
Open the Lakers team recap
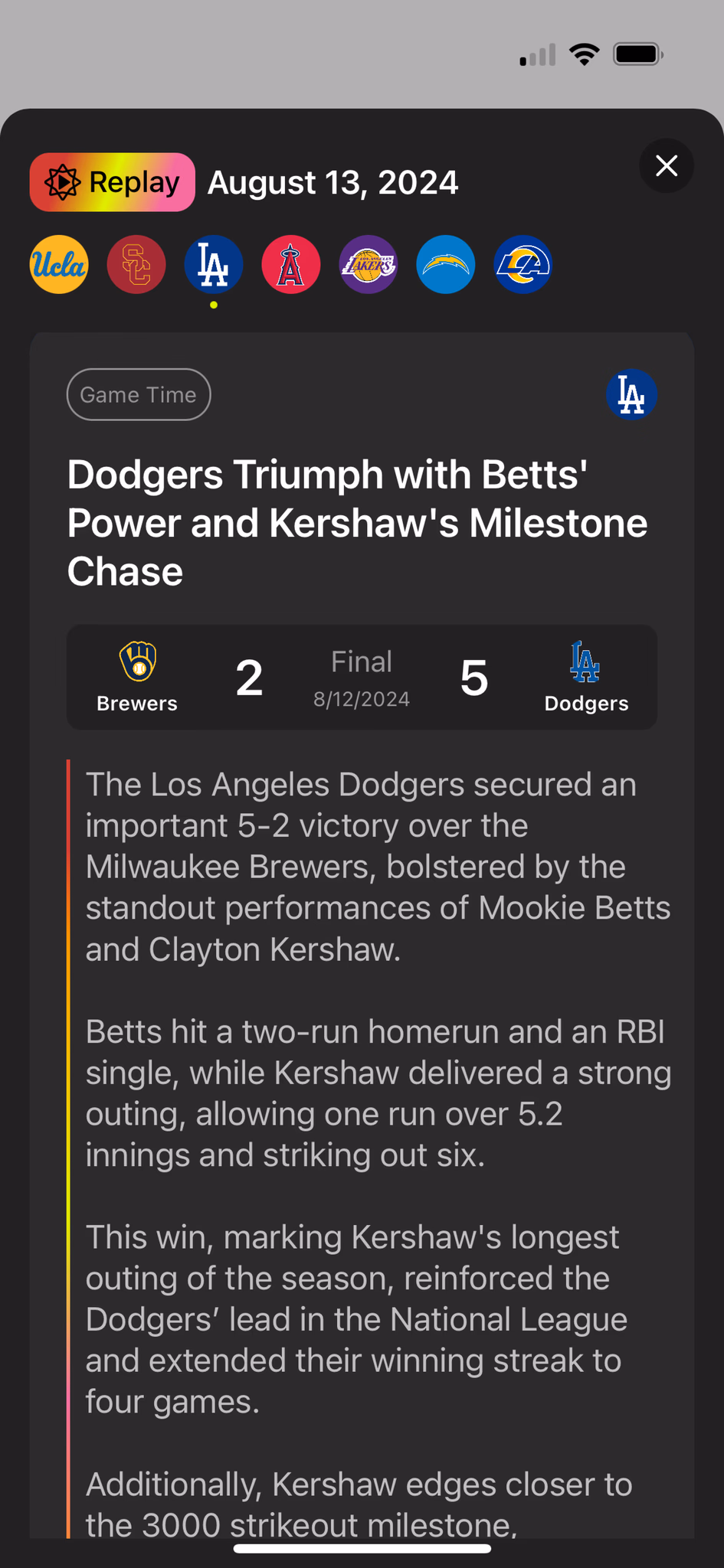tap(369, 265)
